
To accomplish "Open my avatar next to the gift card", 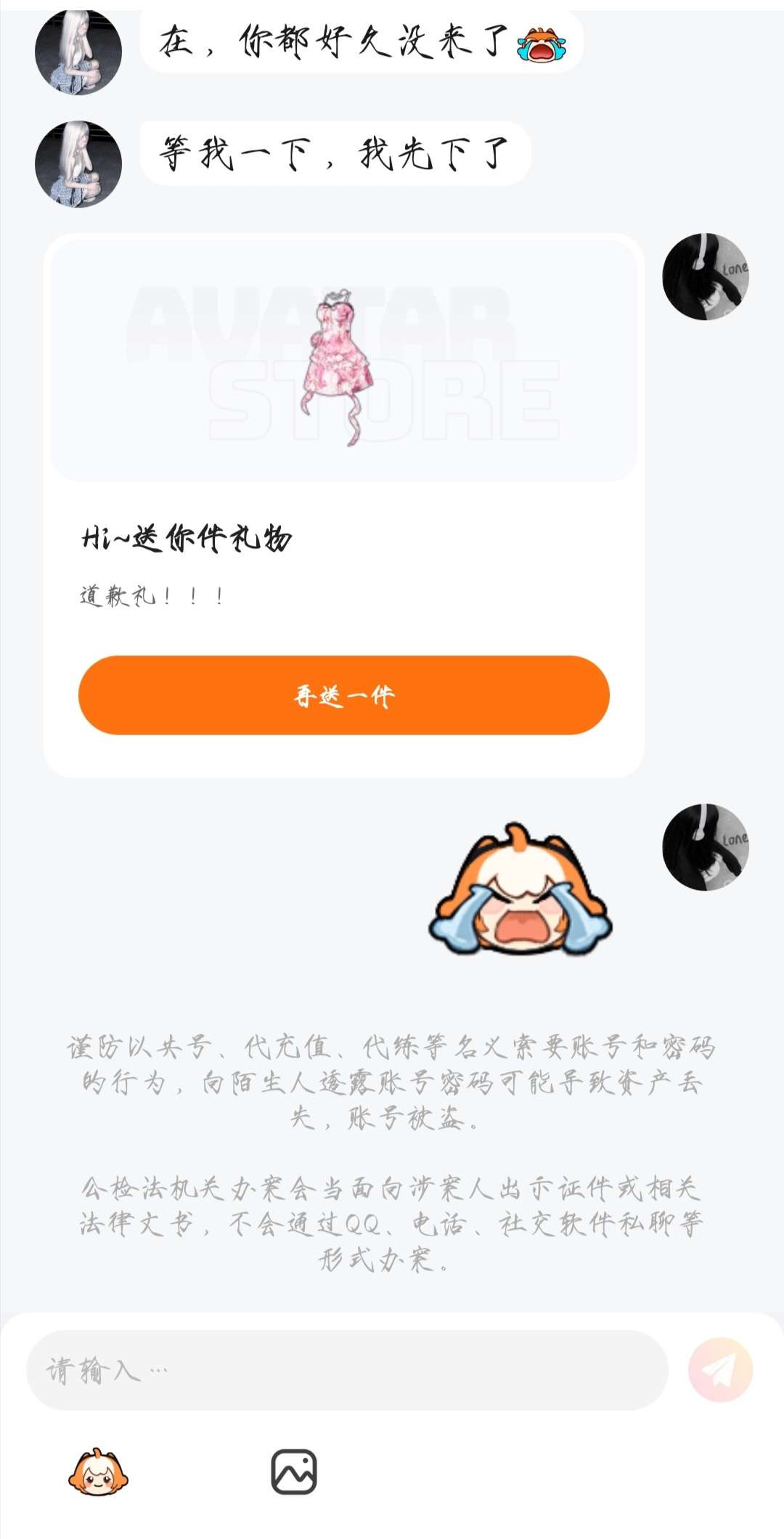I will [706, 277].
